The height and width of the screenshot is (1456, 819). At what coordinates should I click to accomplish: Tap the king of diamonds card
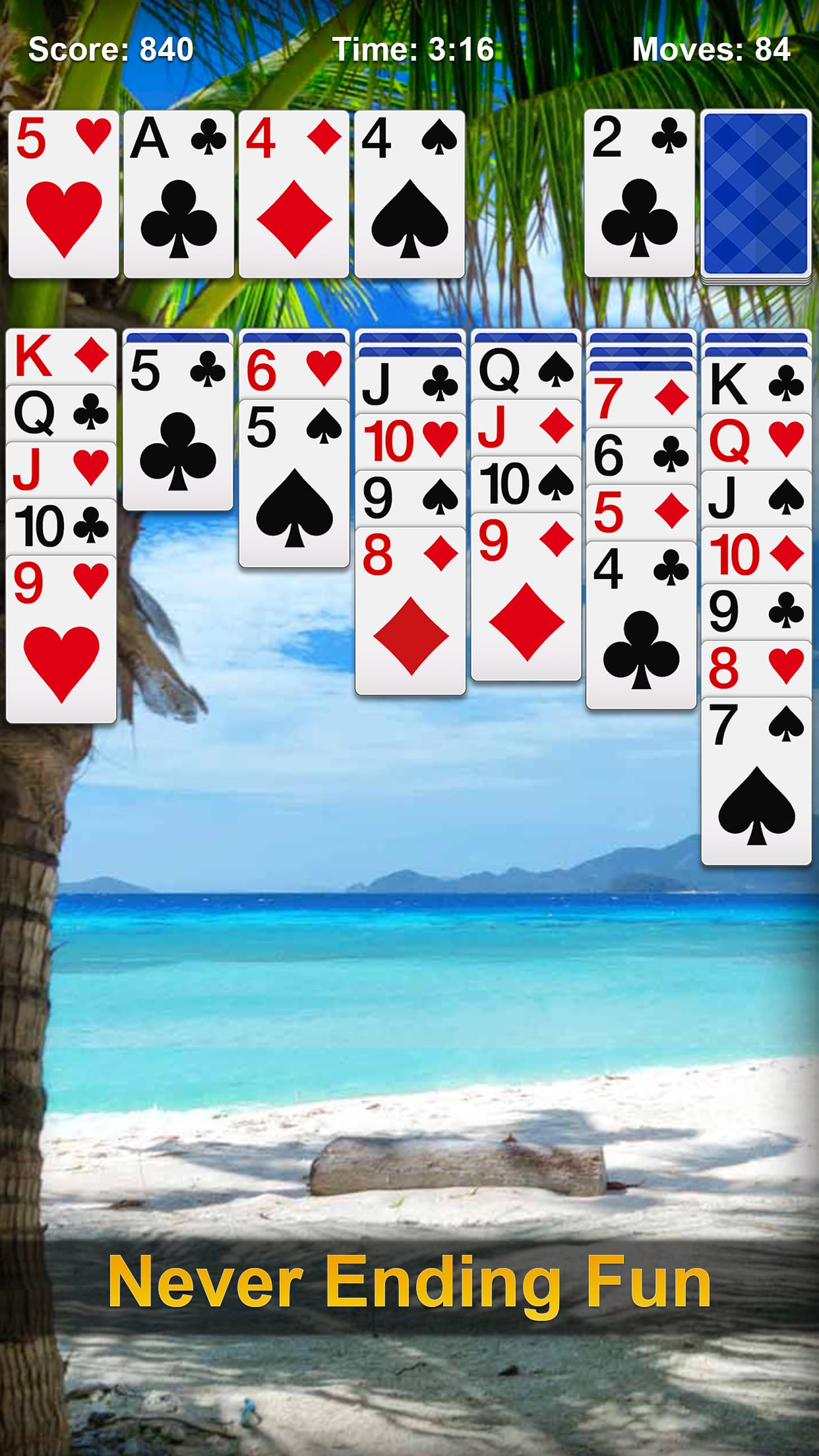[x=61, y=357]
